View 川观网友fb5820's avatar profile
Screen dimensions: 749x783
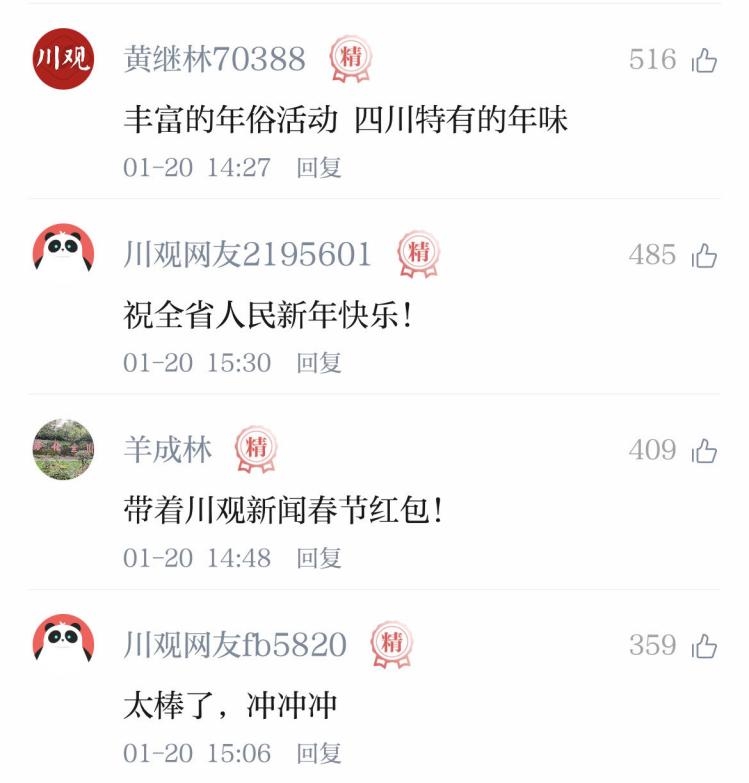(63, 643)
